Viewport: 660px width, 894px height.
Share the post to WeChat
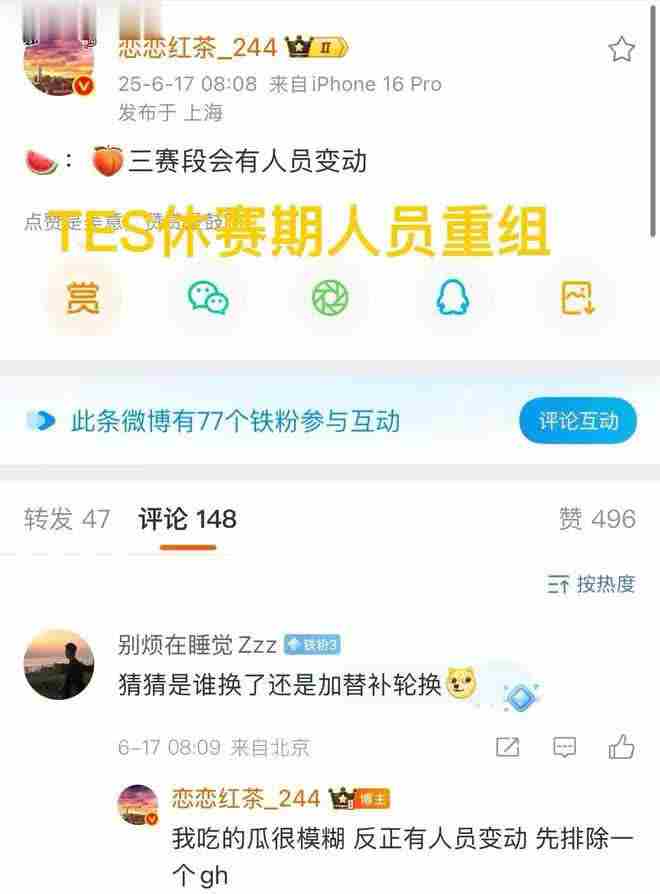(x=208, y=297)
